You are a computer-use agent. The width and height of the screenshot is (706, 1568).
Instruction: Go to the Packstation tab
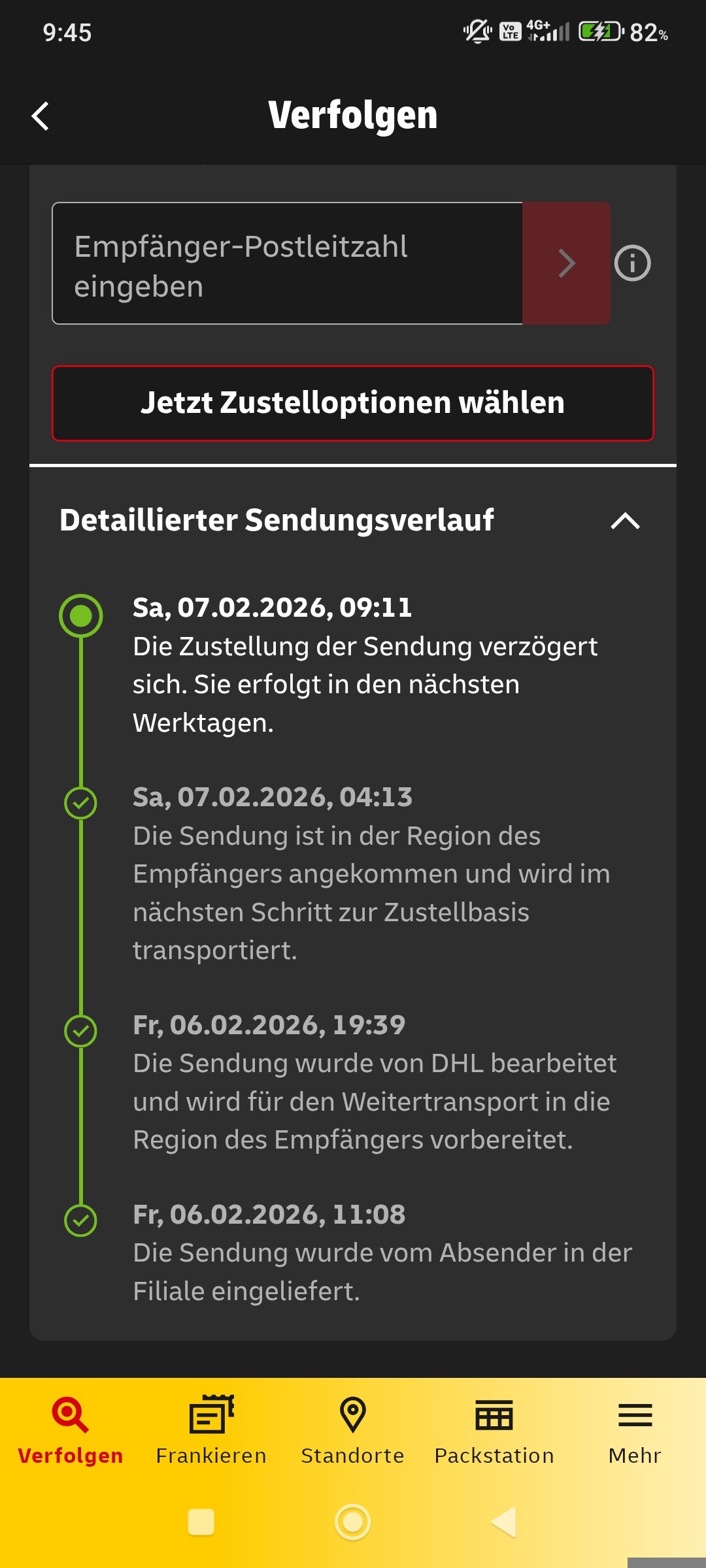click(x=494, y=1431)
